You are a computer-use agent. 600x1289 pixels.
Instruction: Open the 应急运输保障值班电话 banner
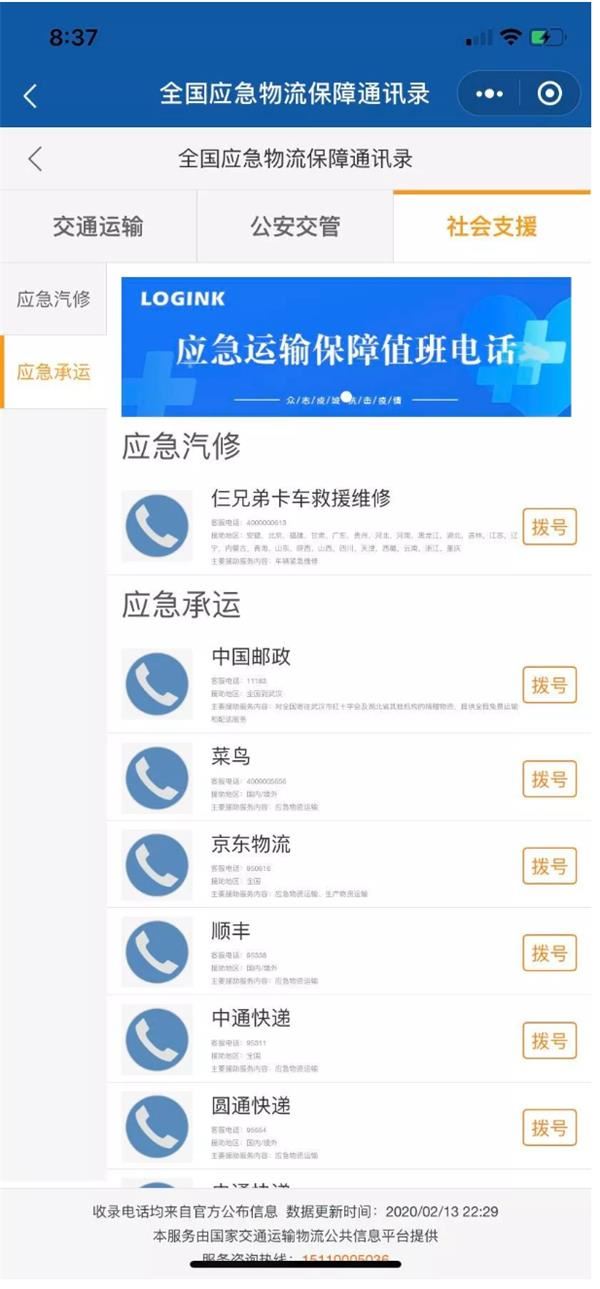click(346, 347)
